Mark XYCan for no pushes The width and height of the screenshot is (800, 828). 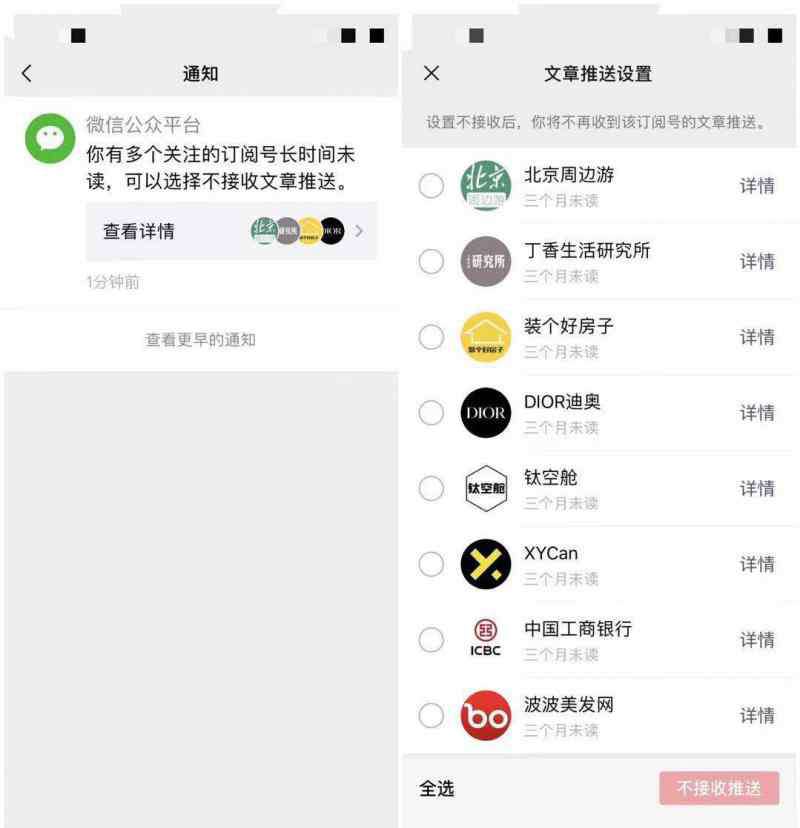431,564
